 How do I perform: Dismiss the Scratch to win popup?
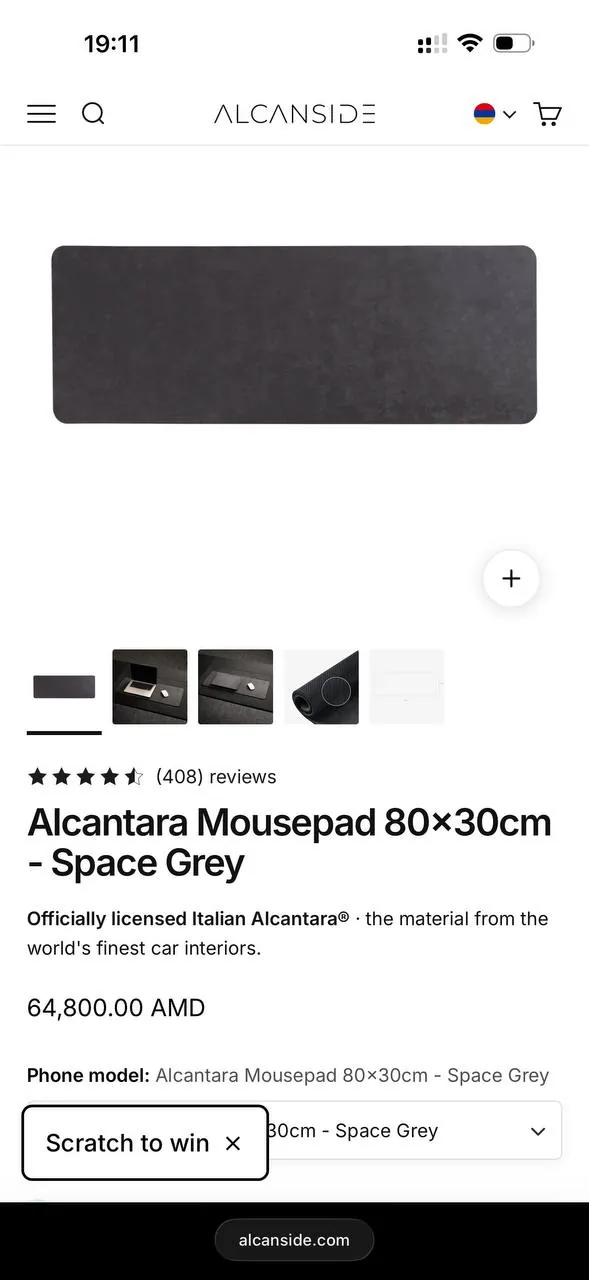click(x=233, y=1143)
